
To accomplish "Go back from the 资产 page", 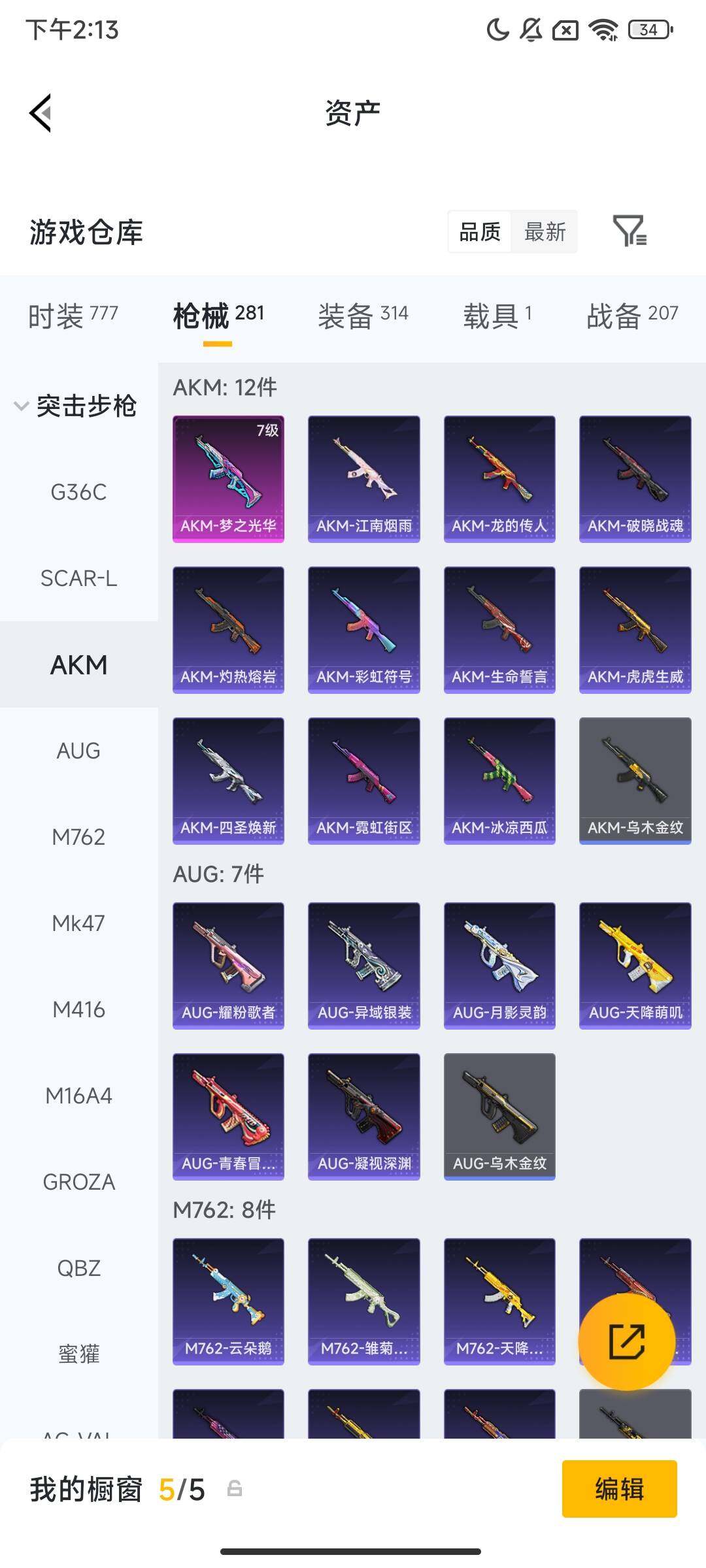I will pos(41,113).
